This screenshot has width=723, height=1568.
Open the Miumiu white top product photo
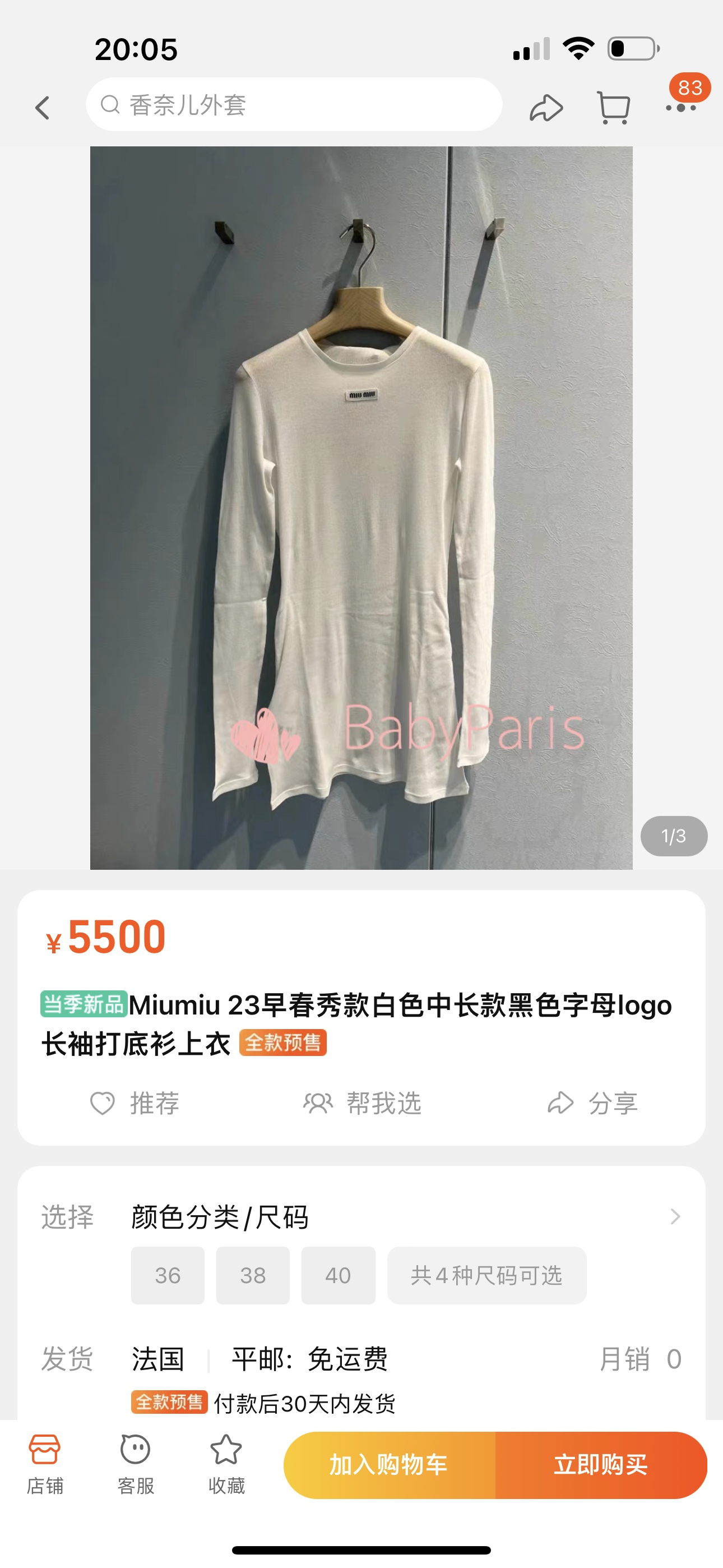tap(361, 507)
